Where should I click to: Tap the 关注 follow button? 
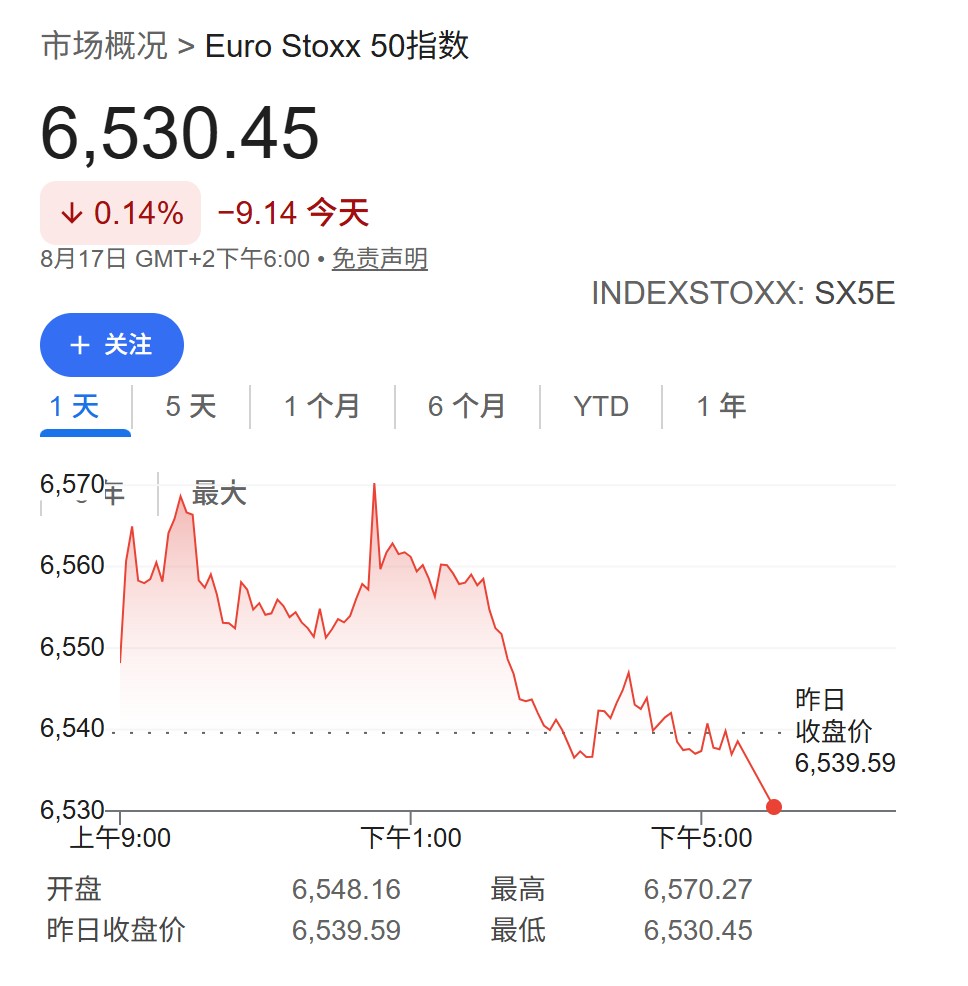point(112,345)
